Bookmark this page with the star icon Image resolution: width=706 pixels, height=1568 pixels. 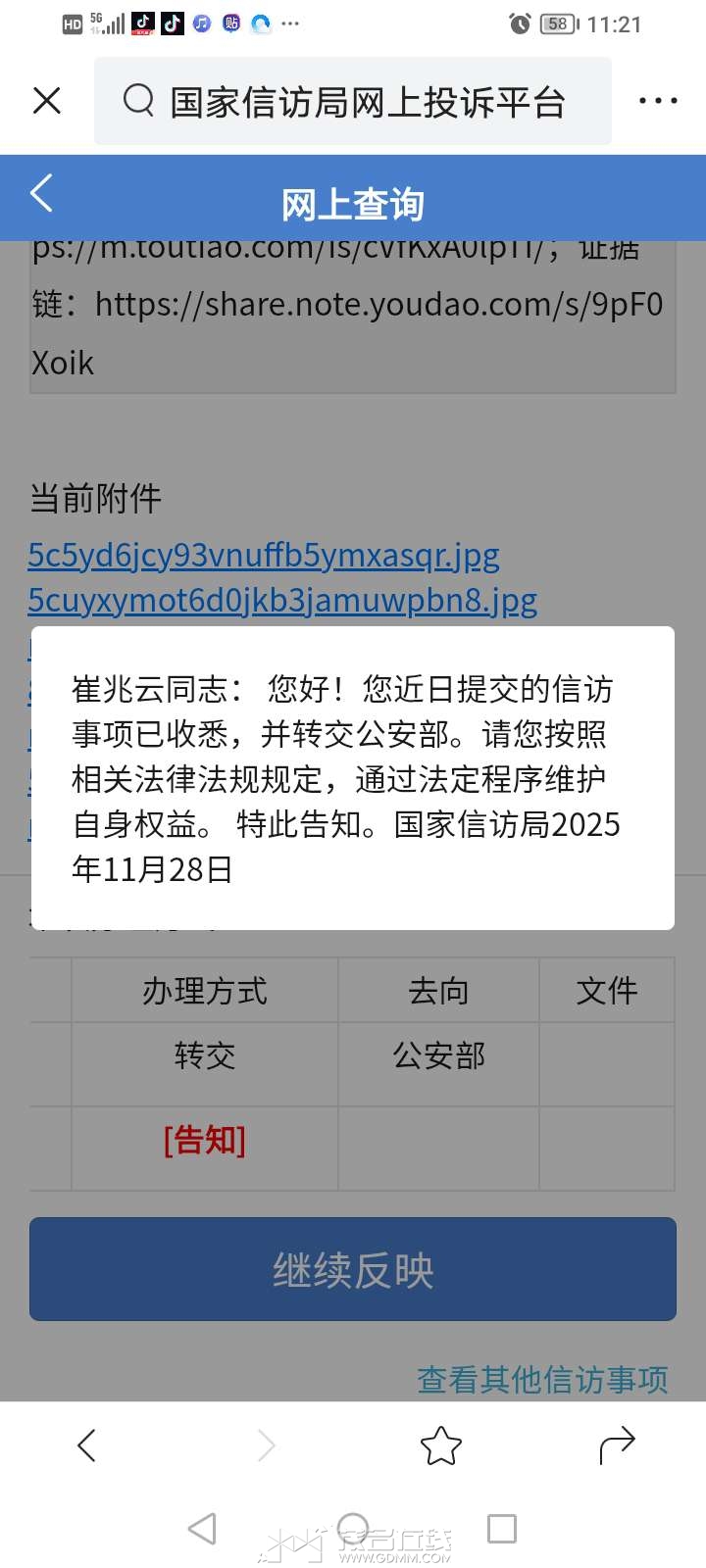click(x=440, y=1445)
